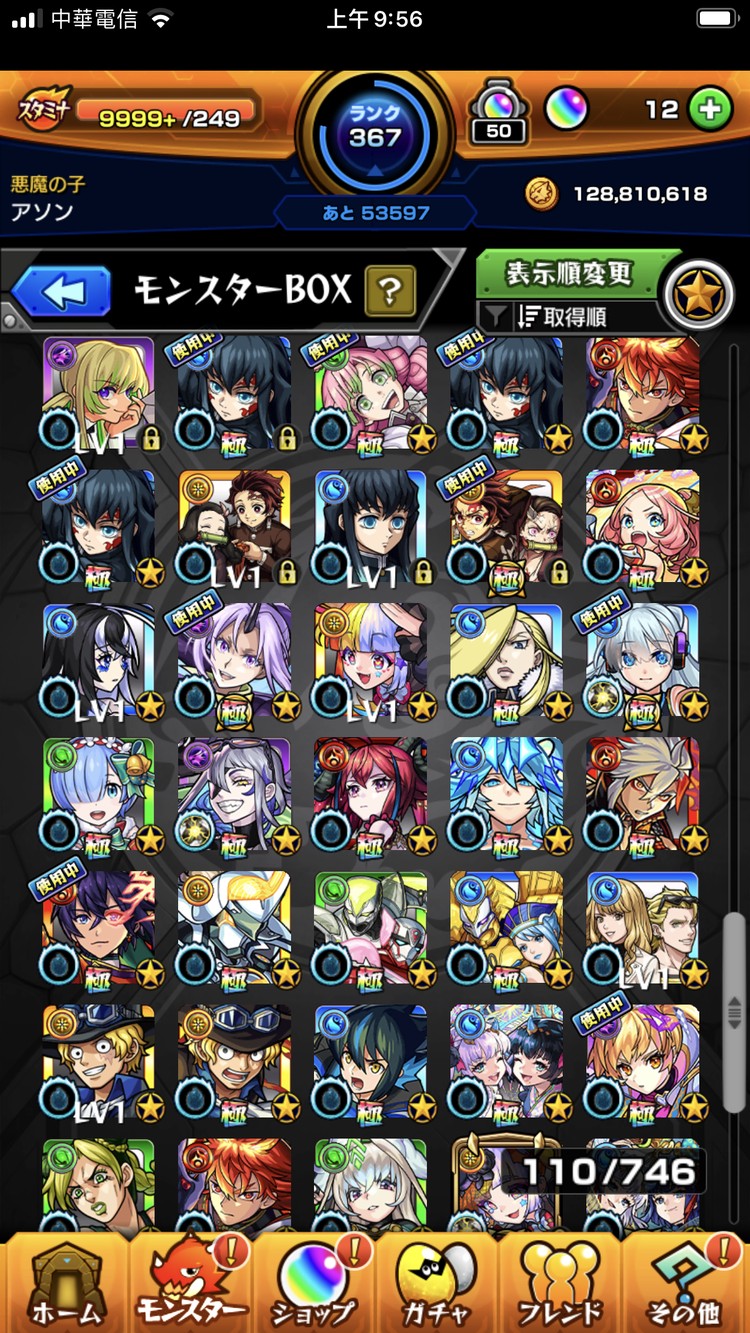This screenshot has width=750, height=1333.
Task: Open the フレンド tab
Action: click(562, 1285)
